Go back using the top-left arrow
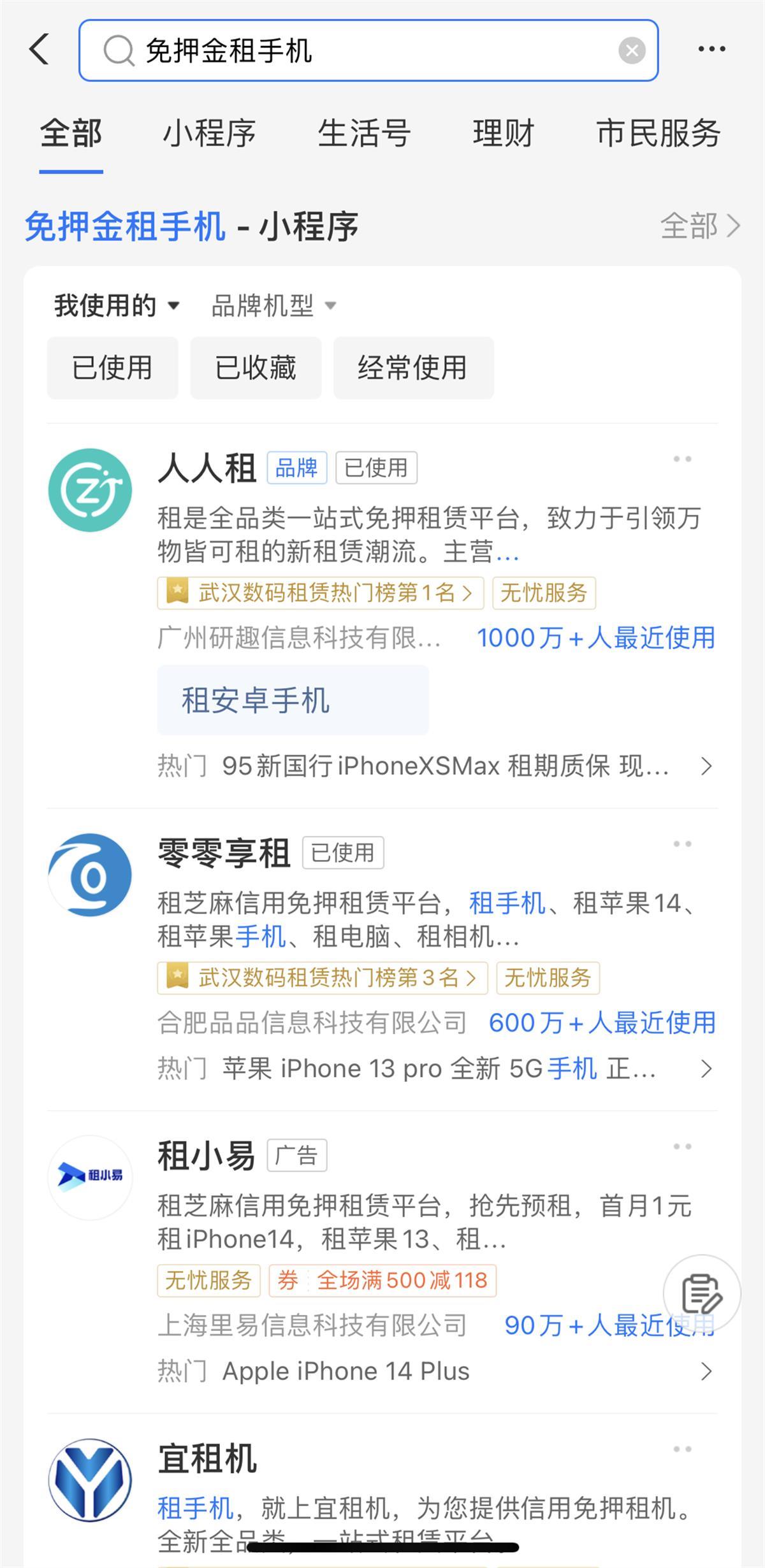The width and height of the screenshot is (765, 1568). (40, 50)
